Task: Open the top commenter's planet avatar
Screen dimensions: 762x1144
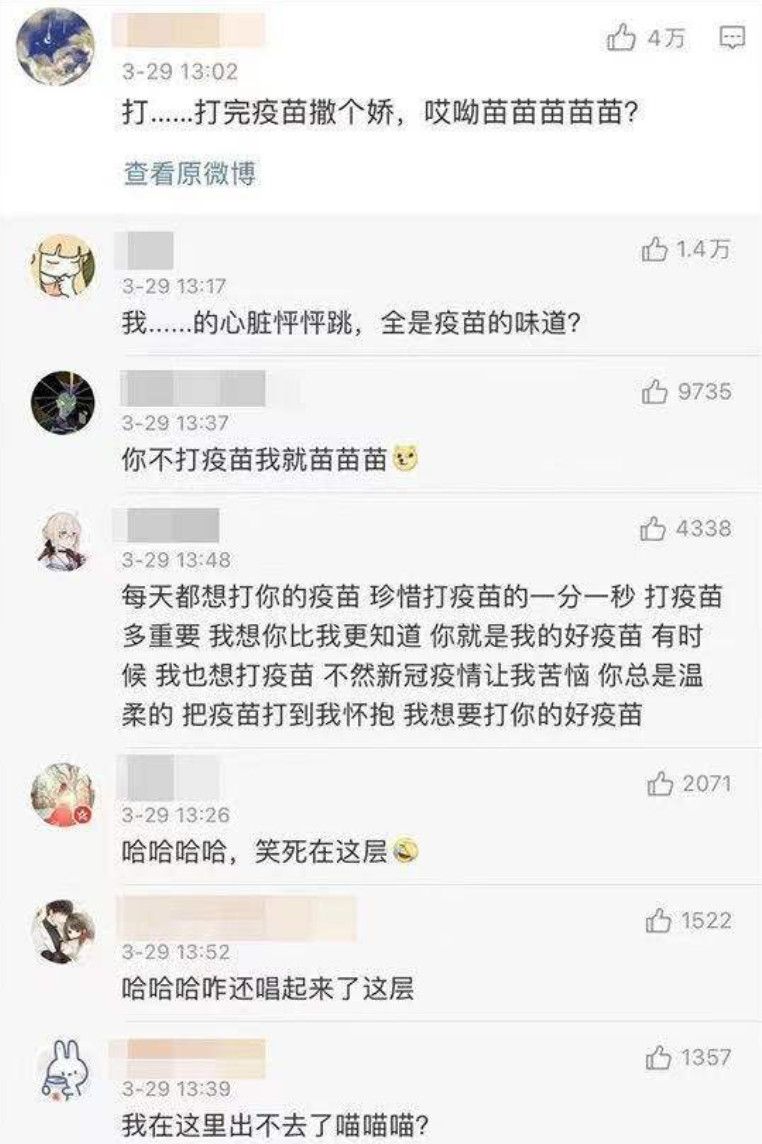Action: point(56,45)
